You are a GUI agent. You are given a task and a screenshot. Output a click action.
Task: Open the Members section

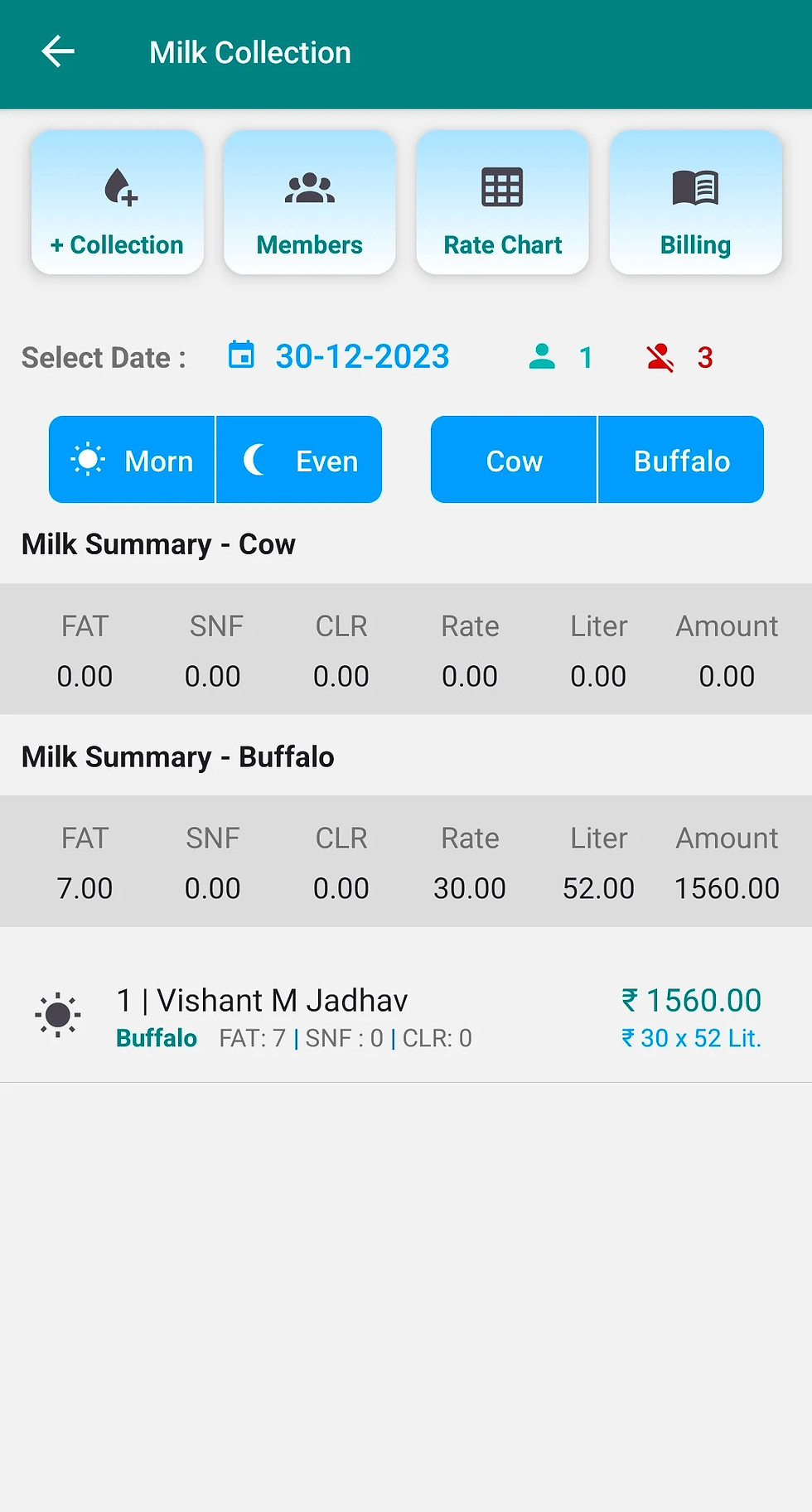click(310, 203)
